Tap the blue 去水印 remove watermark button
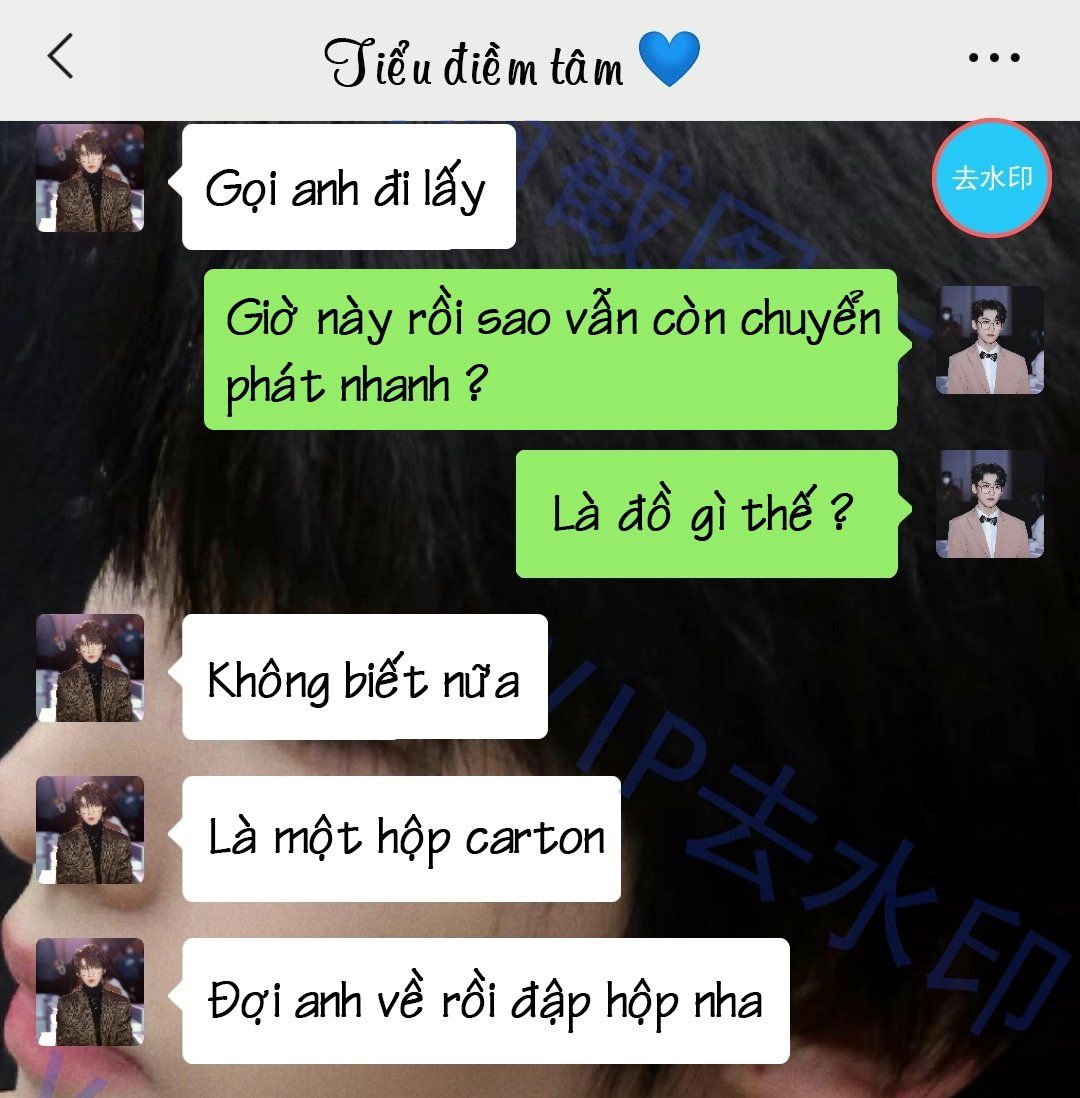1080x1098 pixels. click(x=991, y=179)
